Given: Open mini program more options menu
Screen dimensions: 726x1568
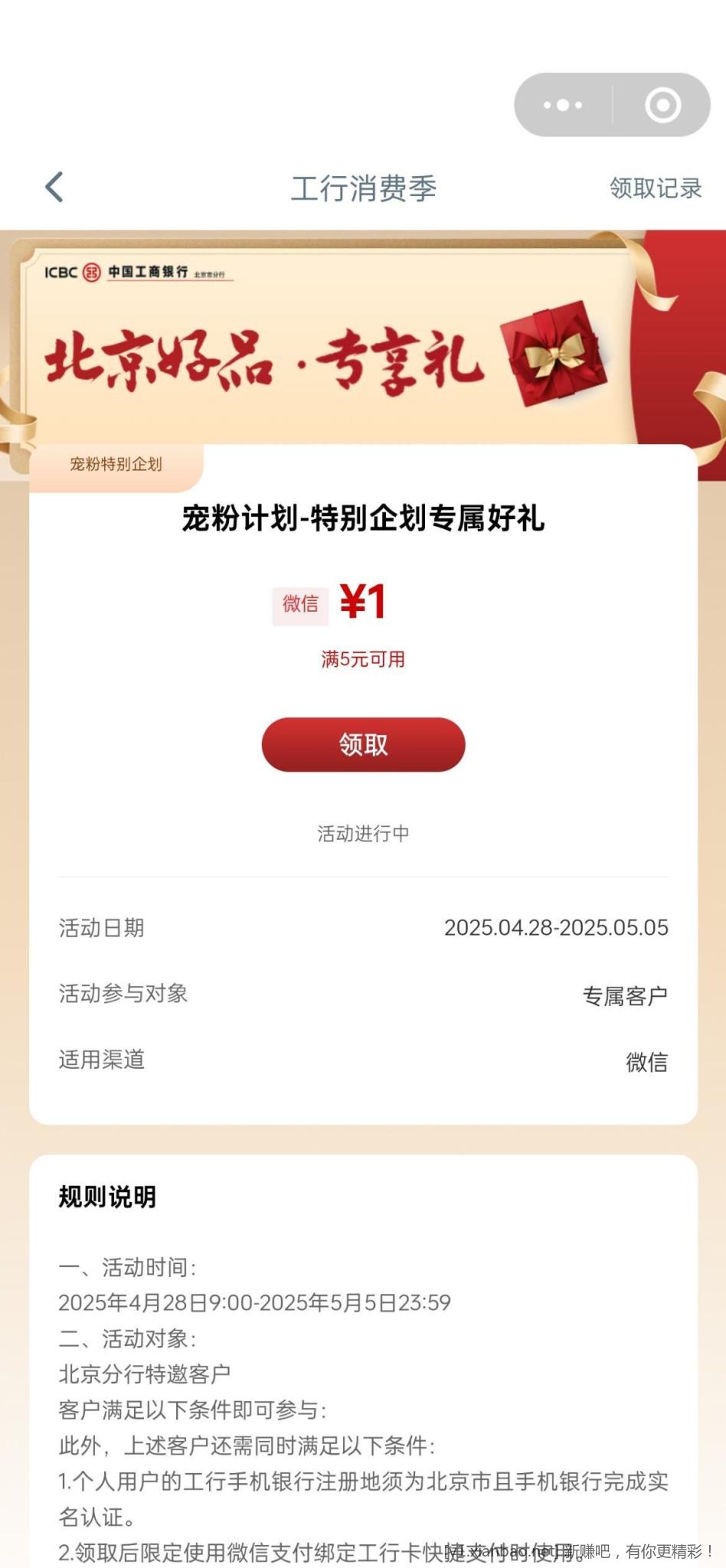Looking at the screenshot, I should (563, 105).
